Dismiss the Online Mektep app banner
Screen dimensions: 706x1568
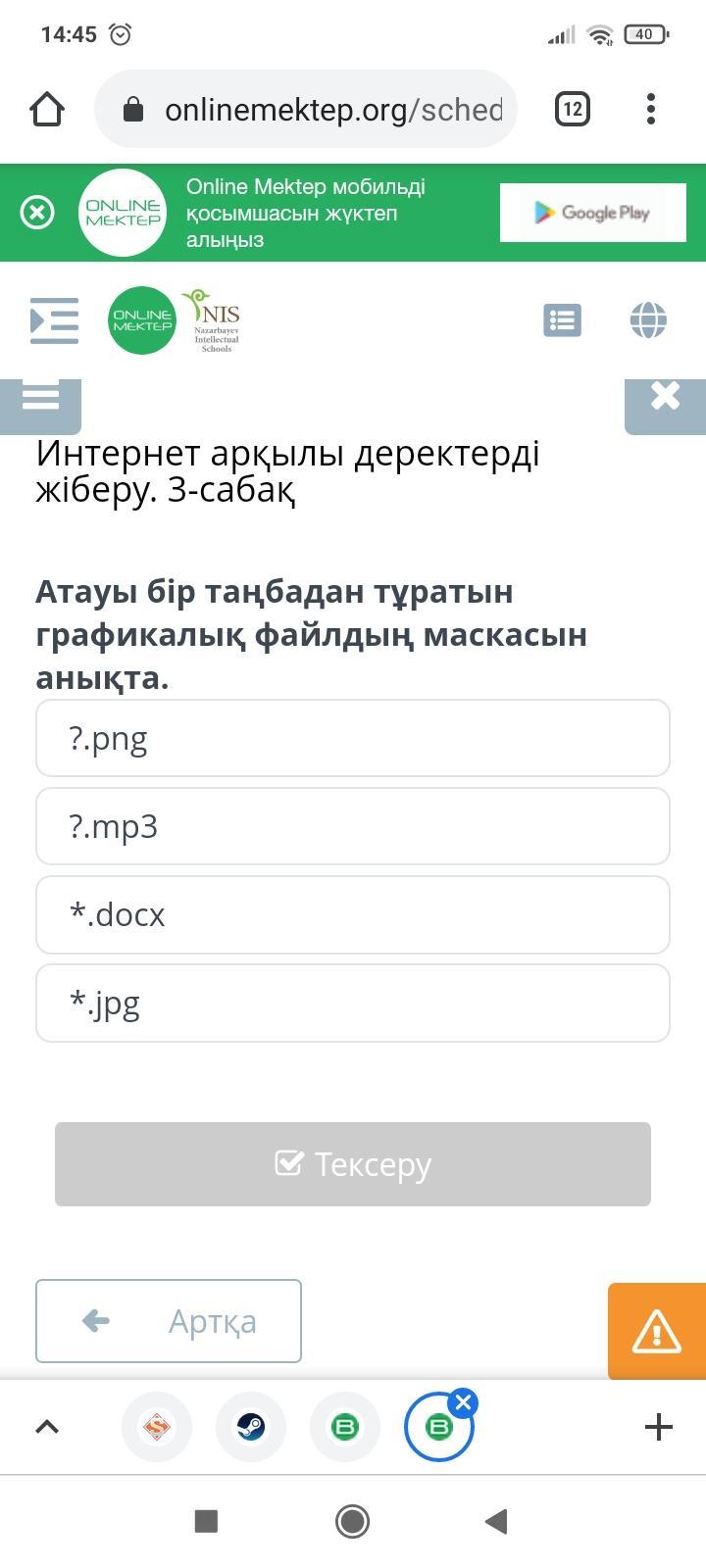(x=37, y=212)
